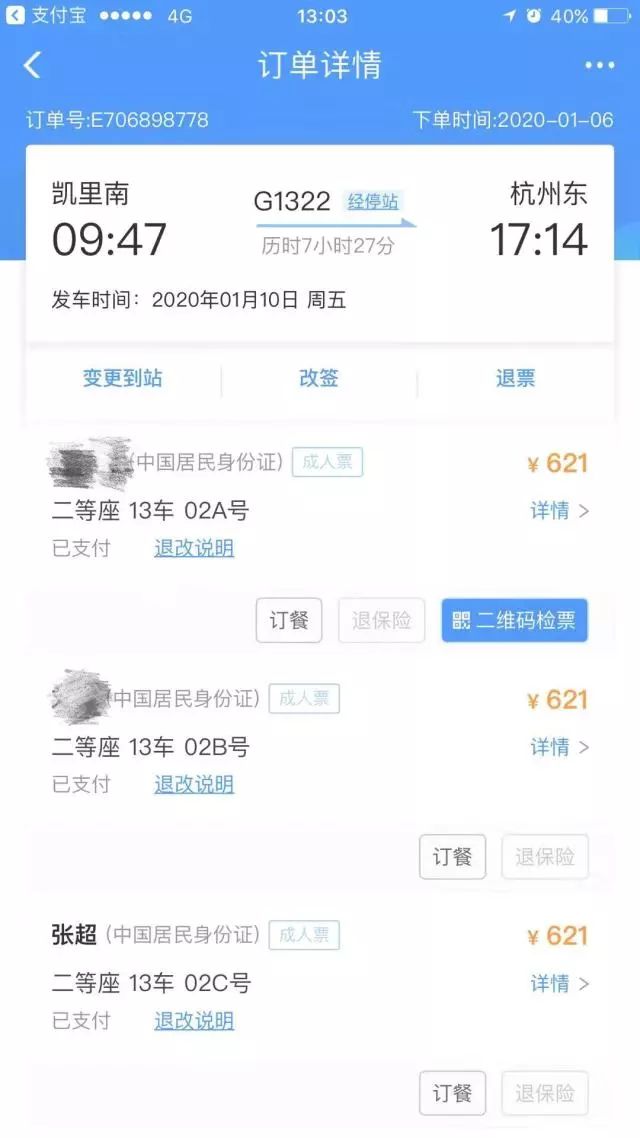The height and width of the screenshot is (1138, 640).
Task: Open 详情 for 张超's ticket
Action: (x=559, y=983)
